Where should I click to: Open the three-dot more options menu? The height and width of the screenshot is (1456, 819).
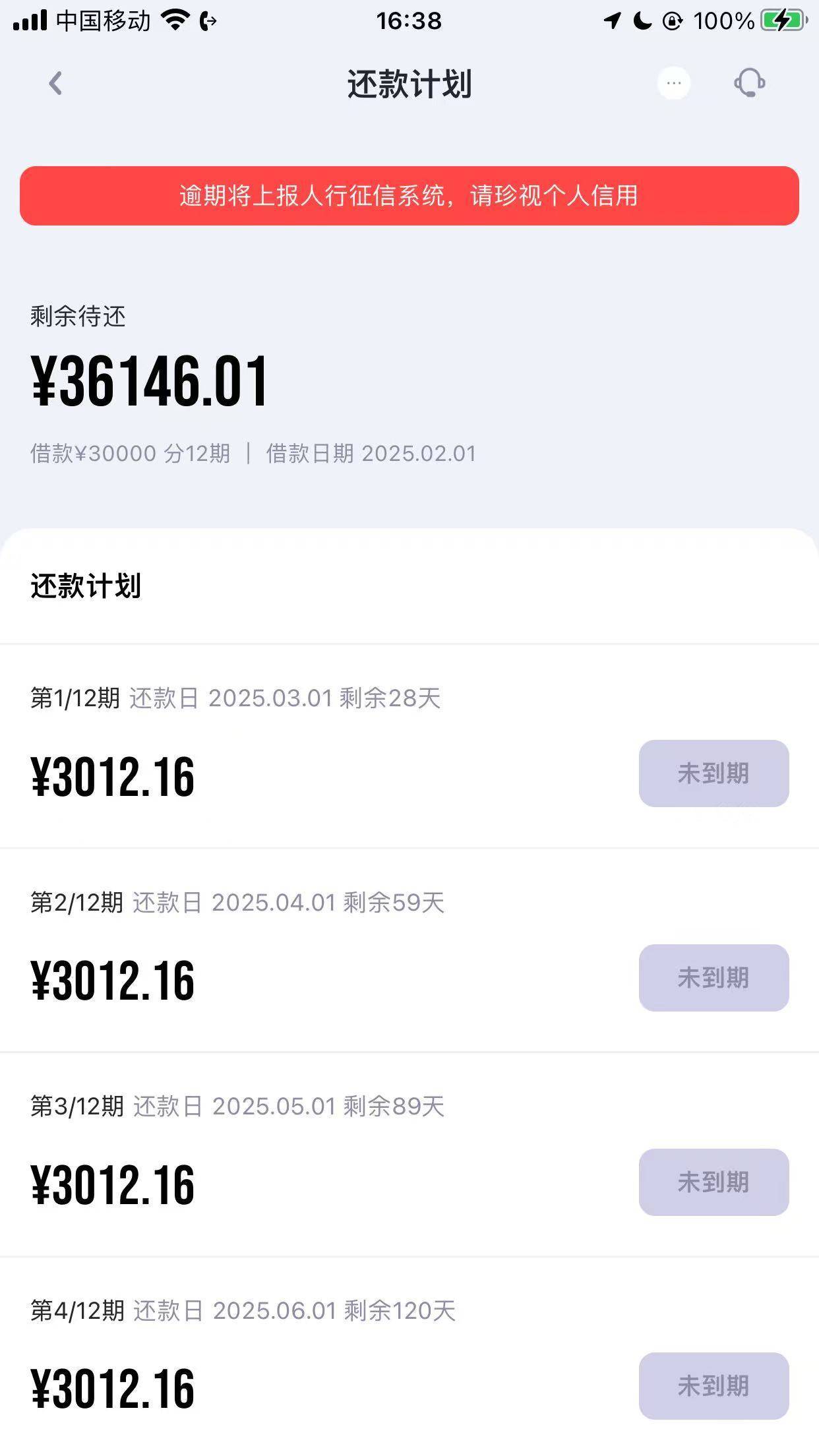[x=673, y=84]
